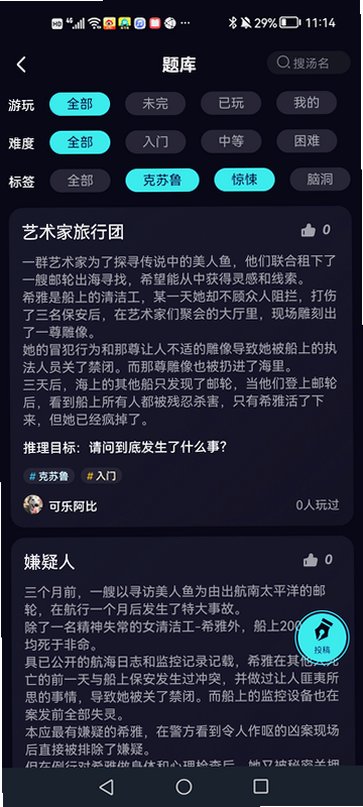This screenshot has width=363, height=807.
Task: Go to the system home screen
Action: coord(183,786)
